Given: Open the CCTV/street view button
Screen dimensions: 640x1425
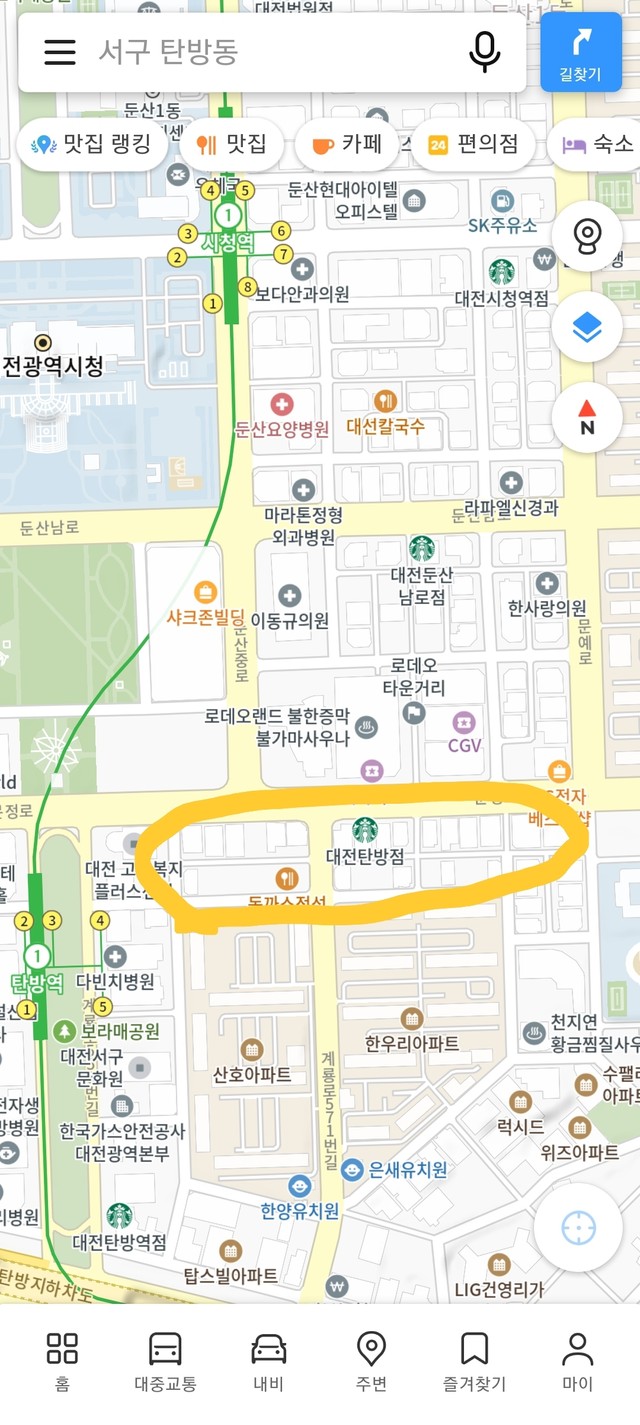Looking at the screenshot, I should [x=587, y=236].
